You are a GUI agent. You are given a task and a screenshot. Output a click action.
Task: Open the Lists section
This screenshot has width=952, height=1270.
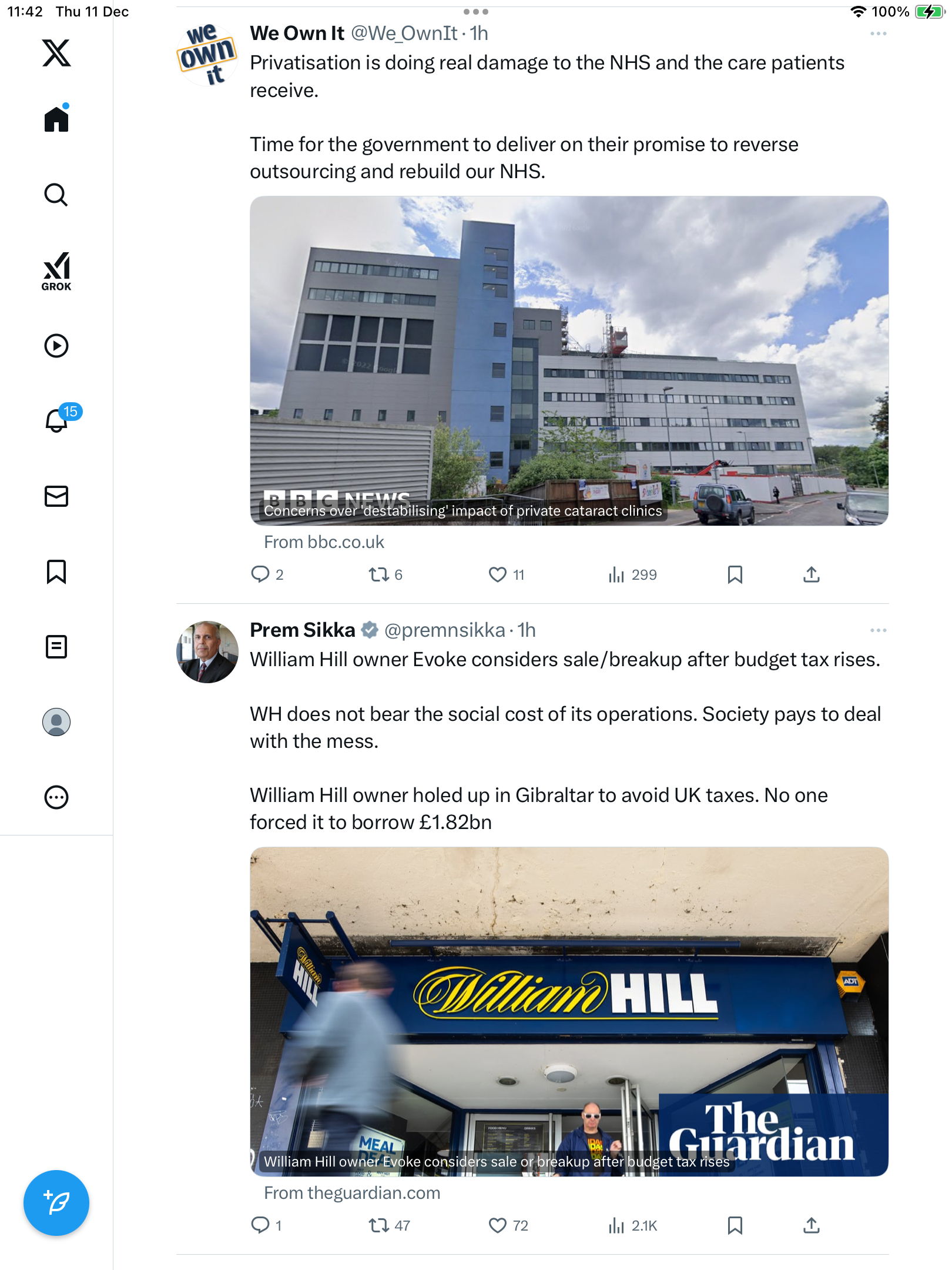click(56, 647)
